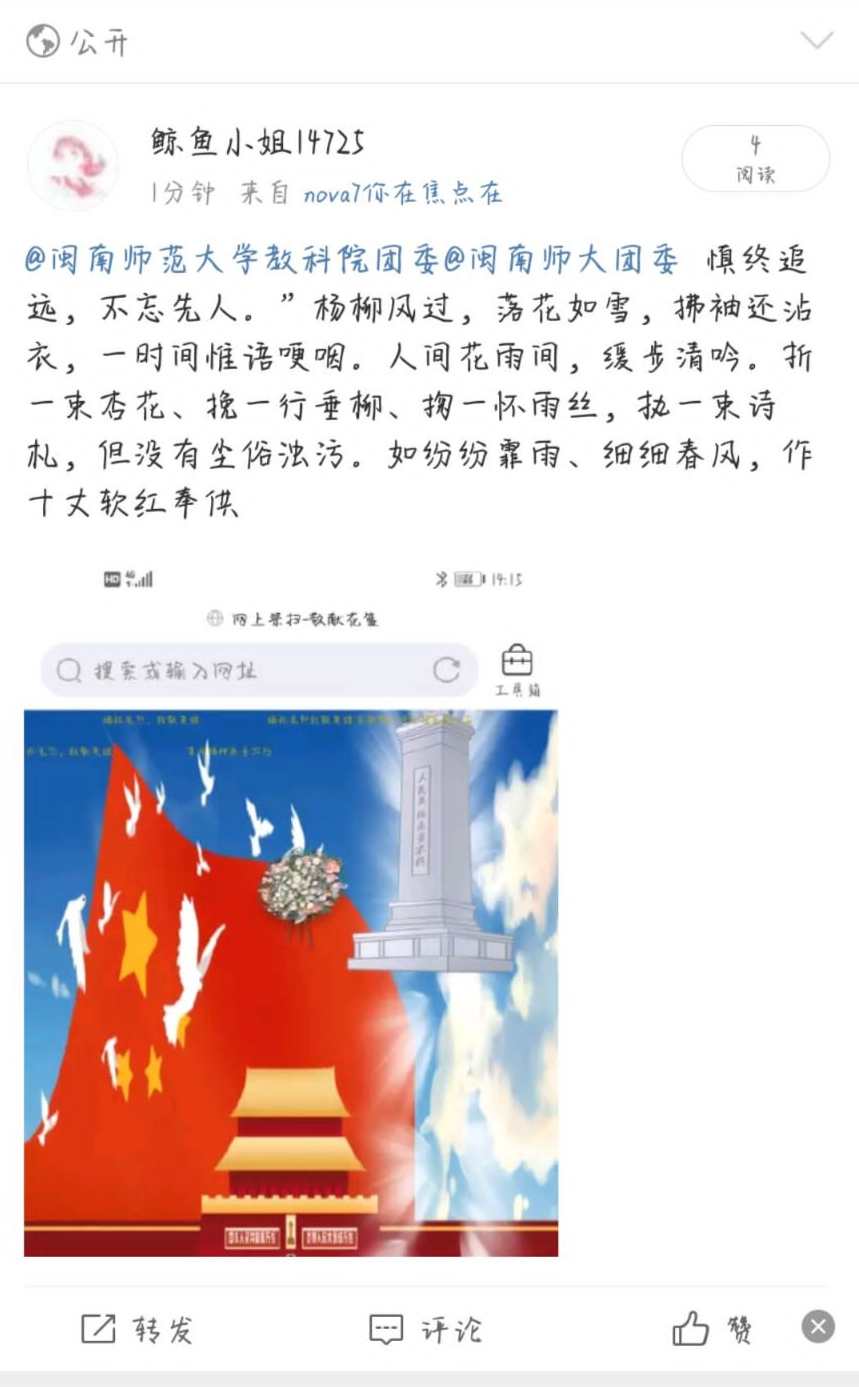Open the @闽南师范大学教科院团委 mention
This screenshot has width=859, height=1387.
(232, 260)
